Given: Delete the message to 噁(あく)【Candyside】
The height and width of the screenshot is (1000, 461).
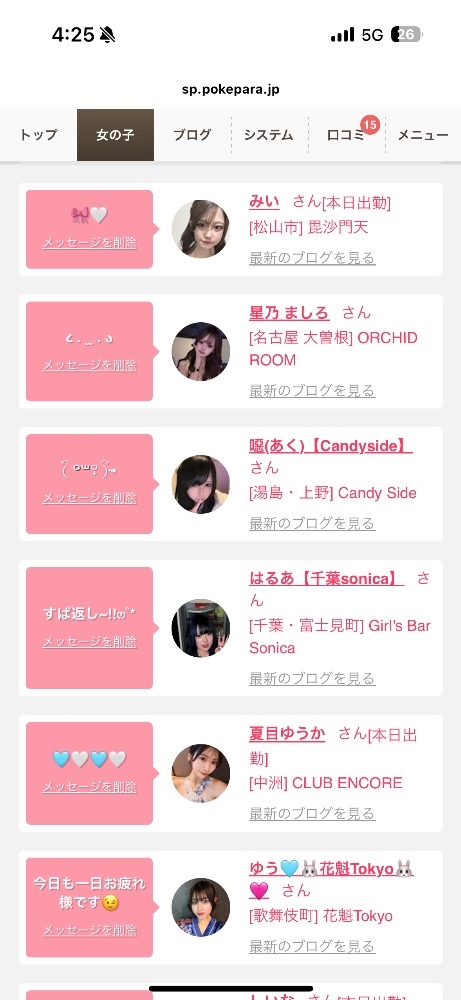Looking at the screenshot, I should coord(89,498).
